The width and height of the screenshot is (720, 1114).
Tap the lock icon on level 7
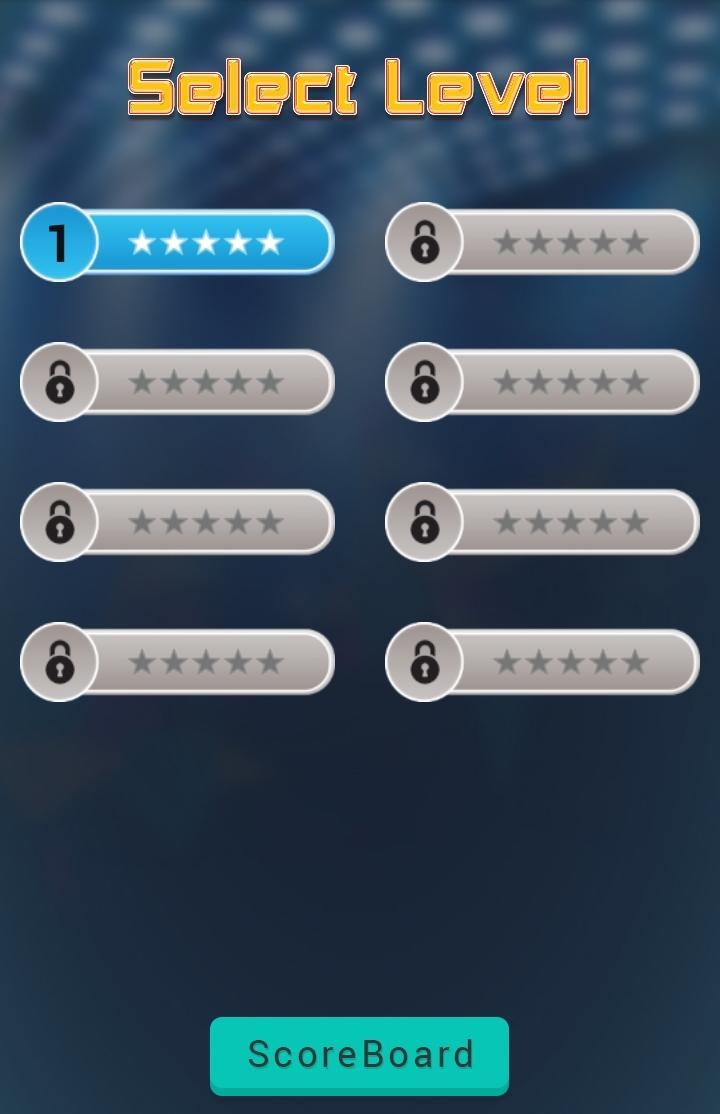point(58,661)
